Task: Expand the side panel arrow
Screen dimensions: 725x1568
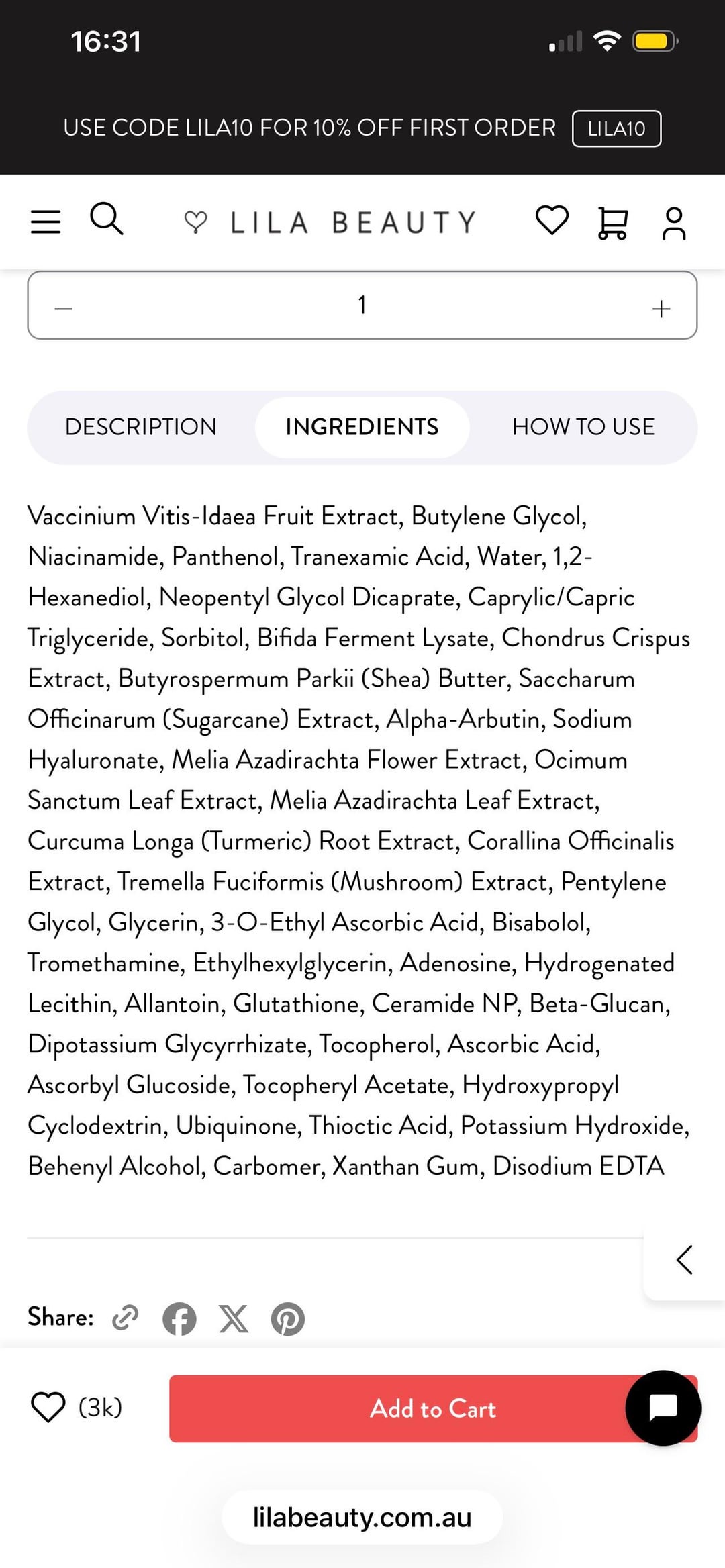Action: pyautogui.click(x=685, y=1260)
